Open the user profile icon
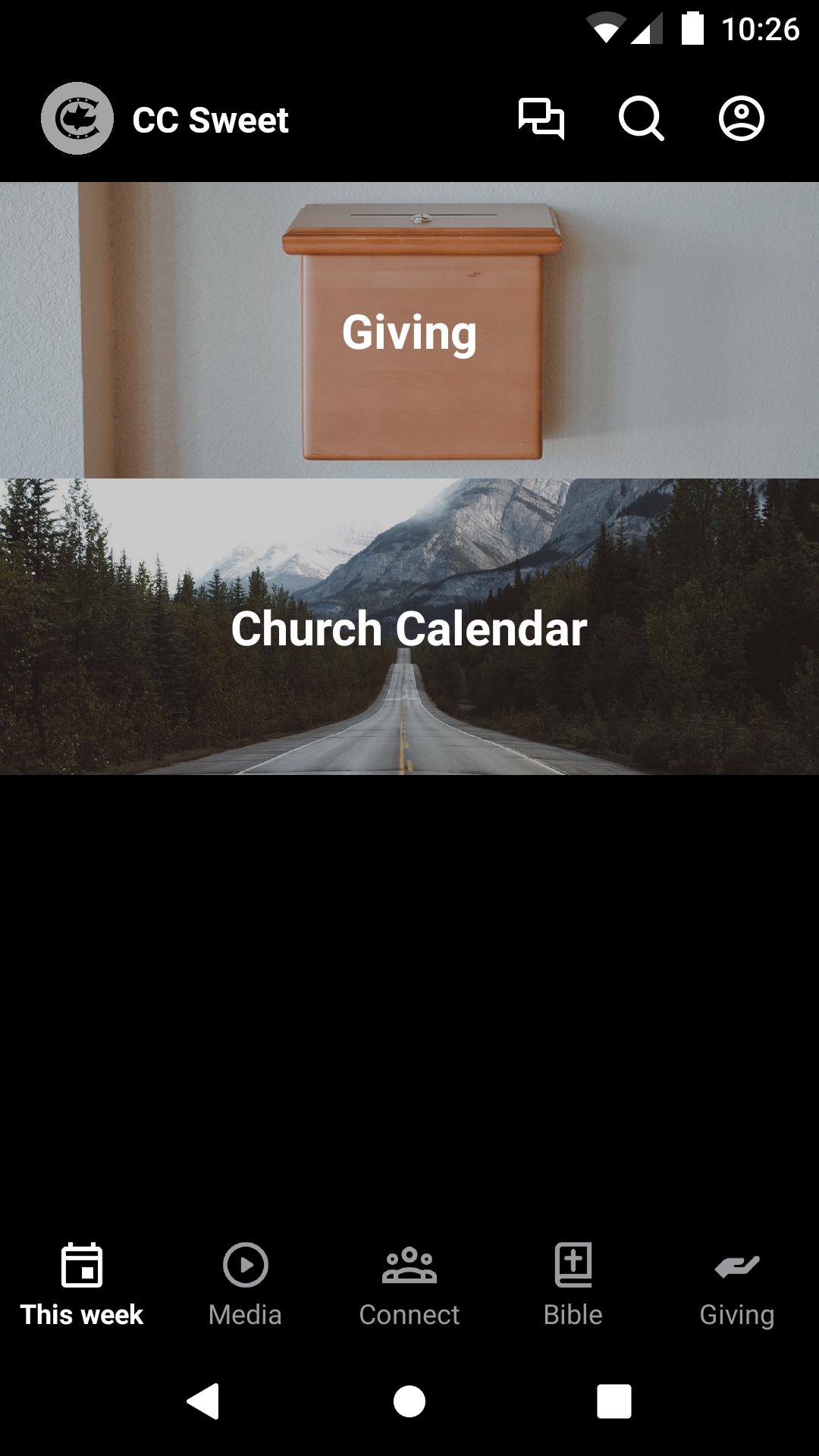Image resolution: width=819 pixels, height=1456 pixels. click(x=741, y=119)
